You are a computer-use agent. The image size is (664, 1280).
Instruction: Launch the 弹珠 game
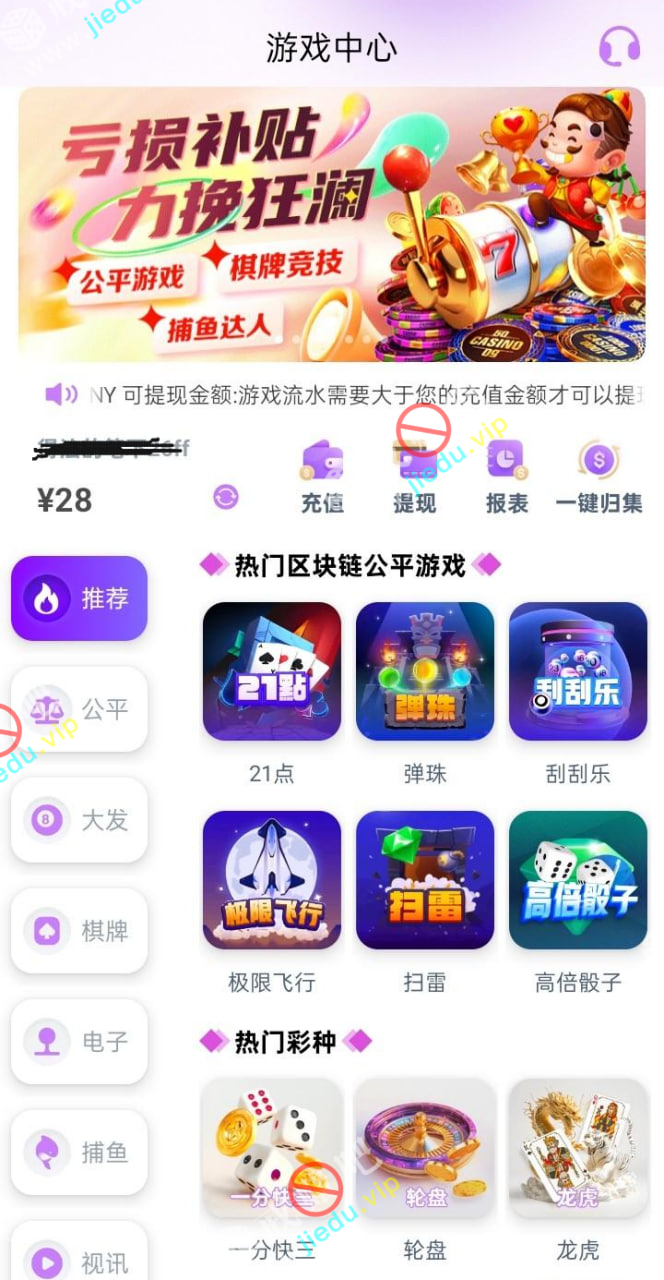click(425, 671)
